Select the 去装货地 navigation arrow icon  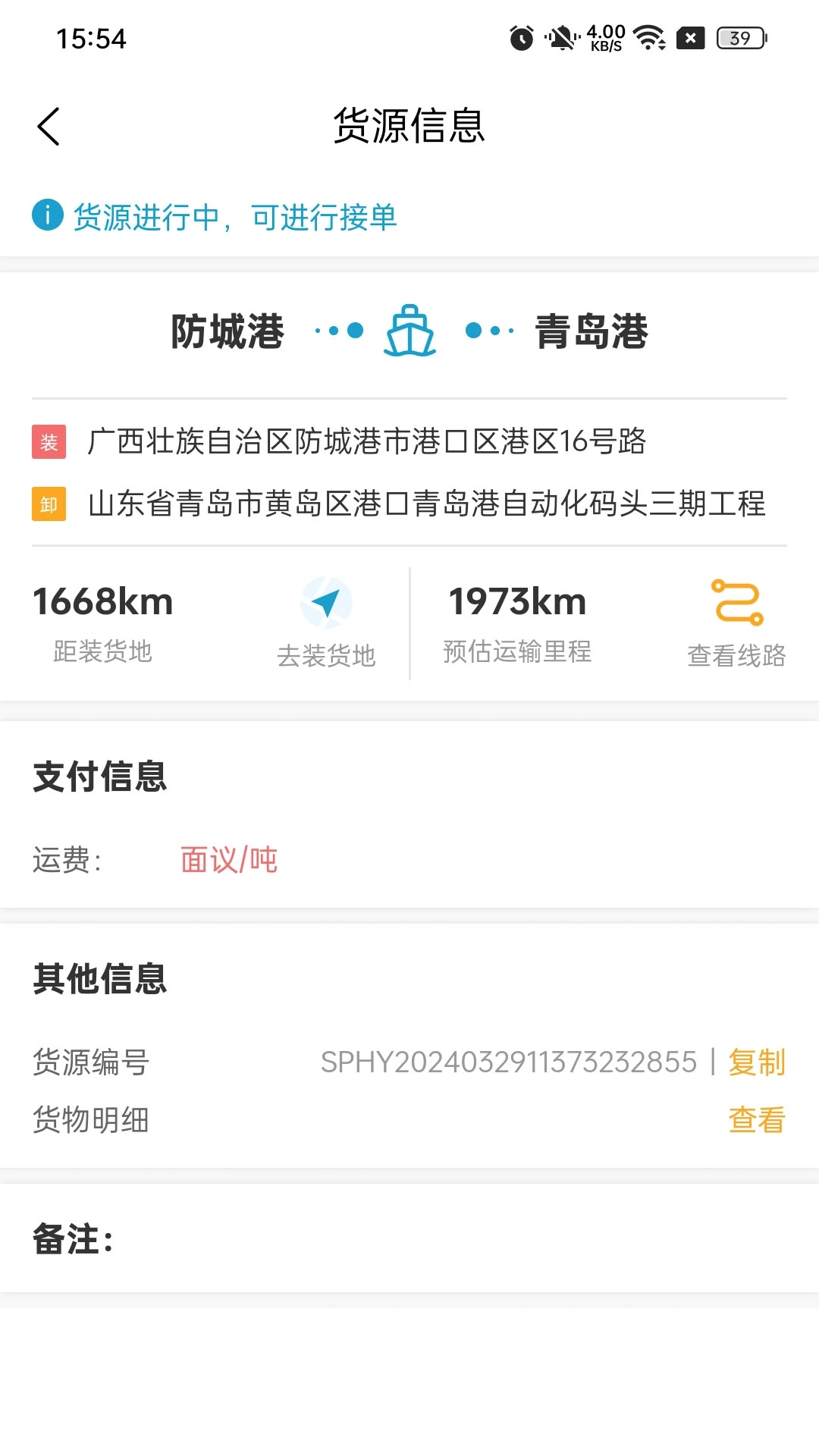tap(326, 602)
